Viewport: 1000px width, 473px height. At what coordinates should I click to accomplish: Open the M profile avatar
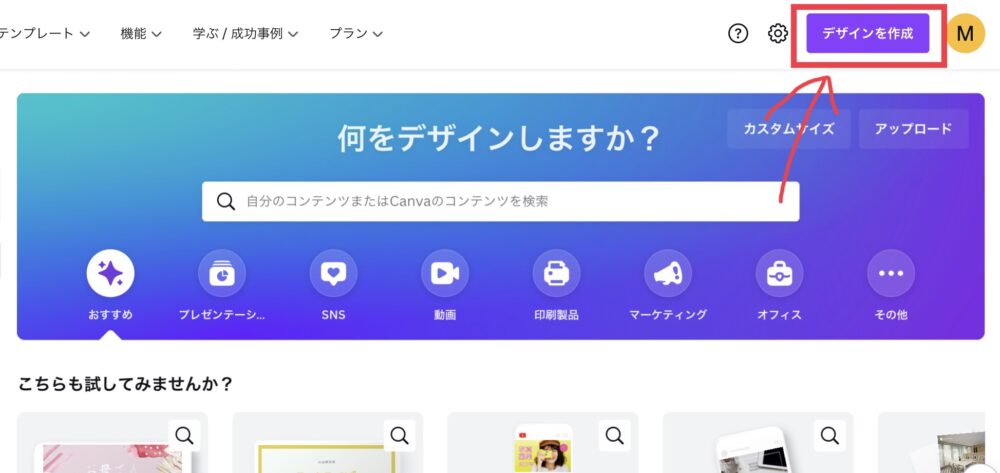(964, 33)
